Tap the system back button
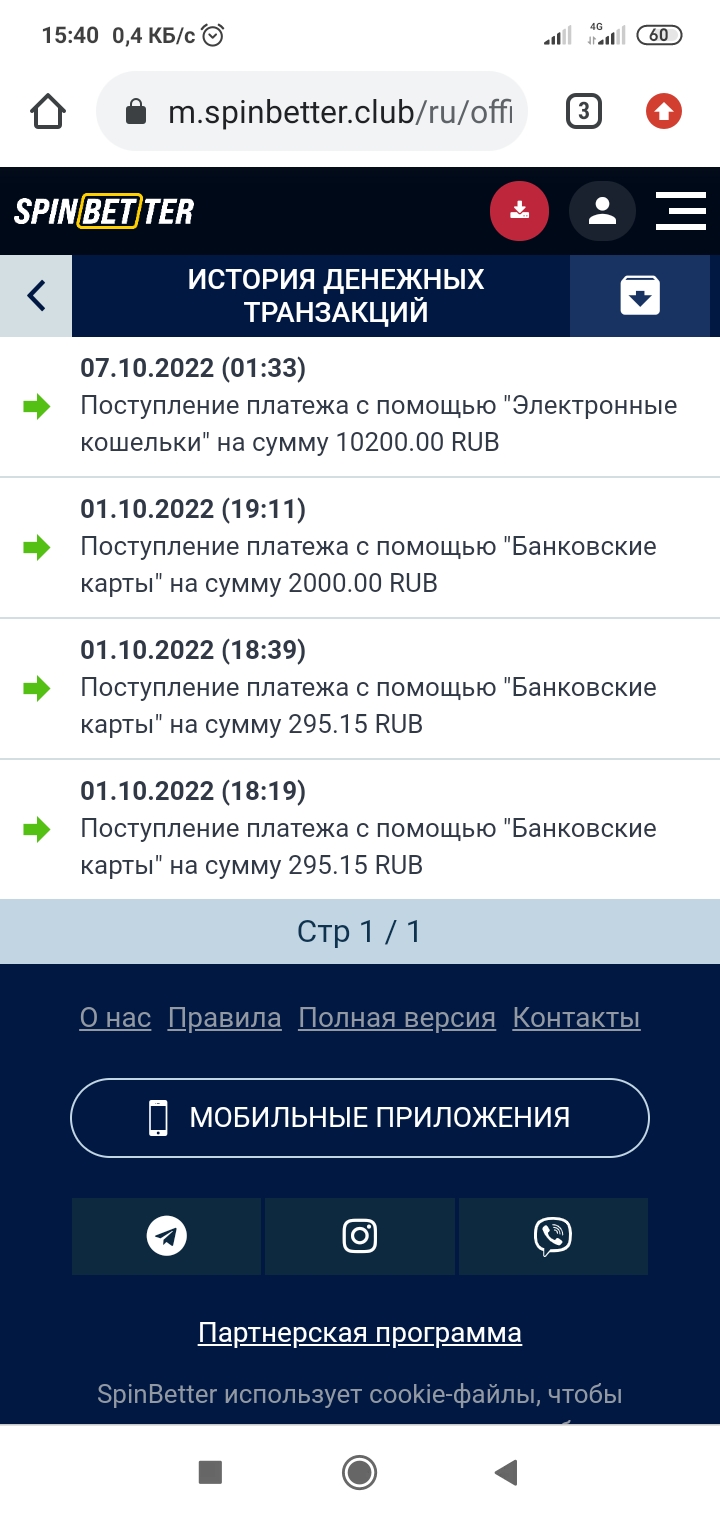720x1520 pixels. pos(507,1472)
